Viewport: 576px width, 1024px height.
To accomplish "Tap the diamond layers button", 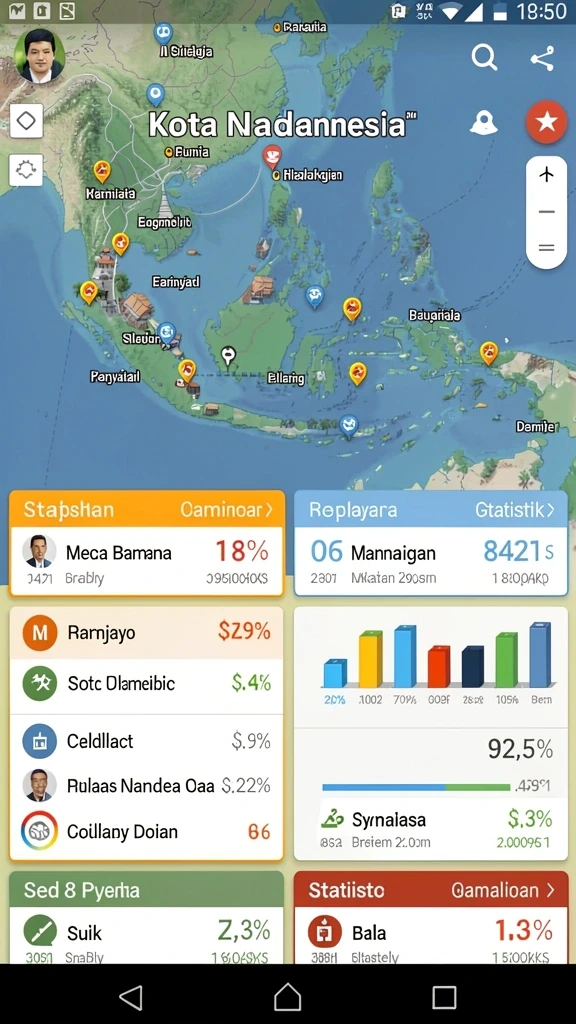I will 26,120.
